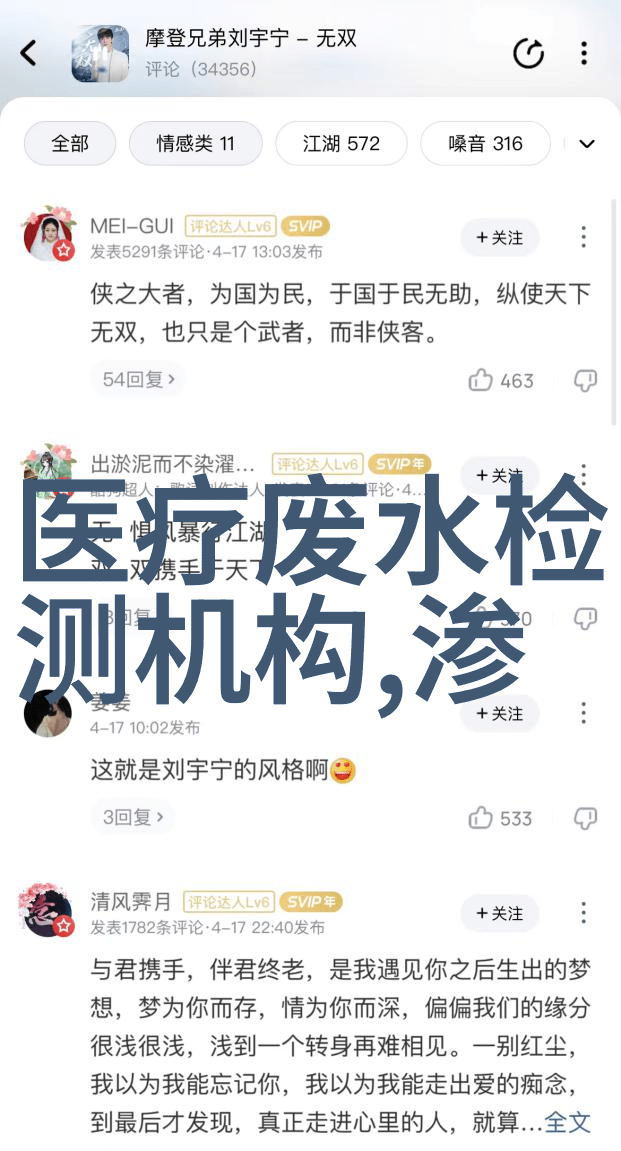
Task: Select the 全部 comment filter
Action: click(69, 143)
